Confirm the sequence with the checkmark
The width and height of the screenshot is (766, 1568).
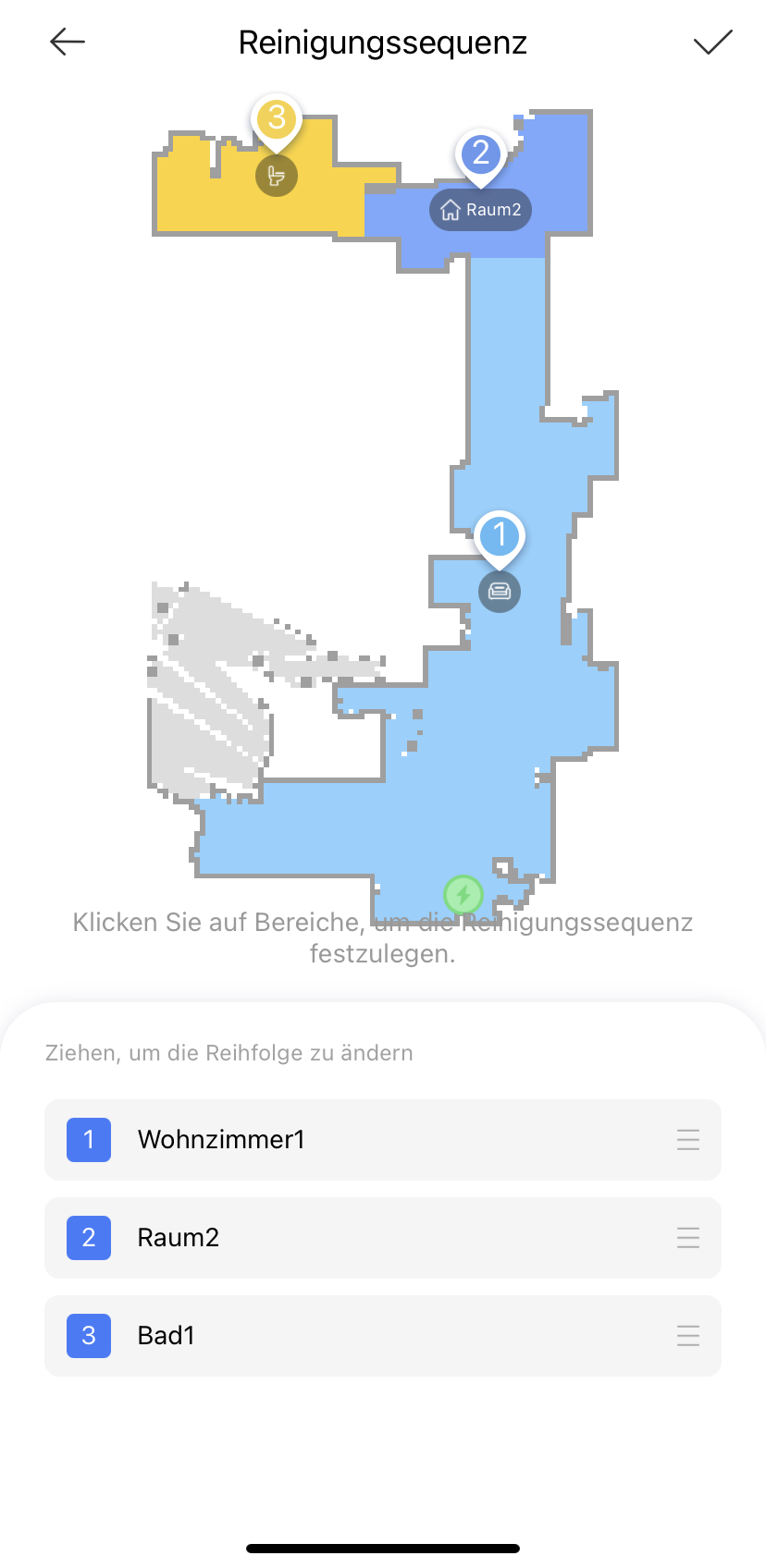tap(712, 42)
